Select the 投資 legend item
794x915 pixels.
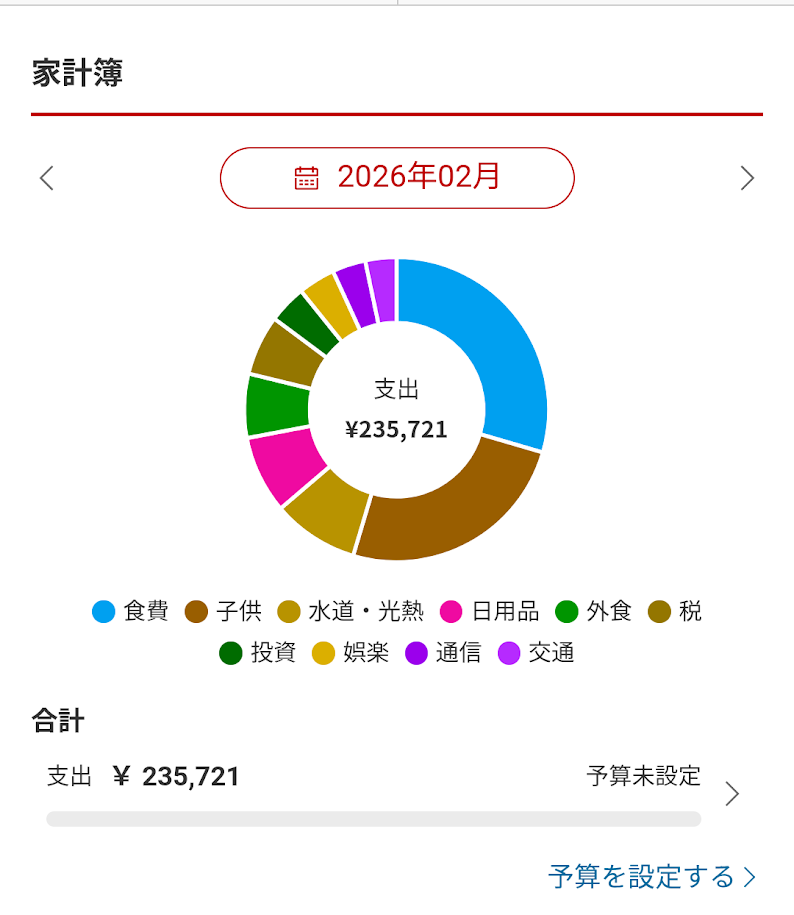pyautogui.click(x=259, y=654)
